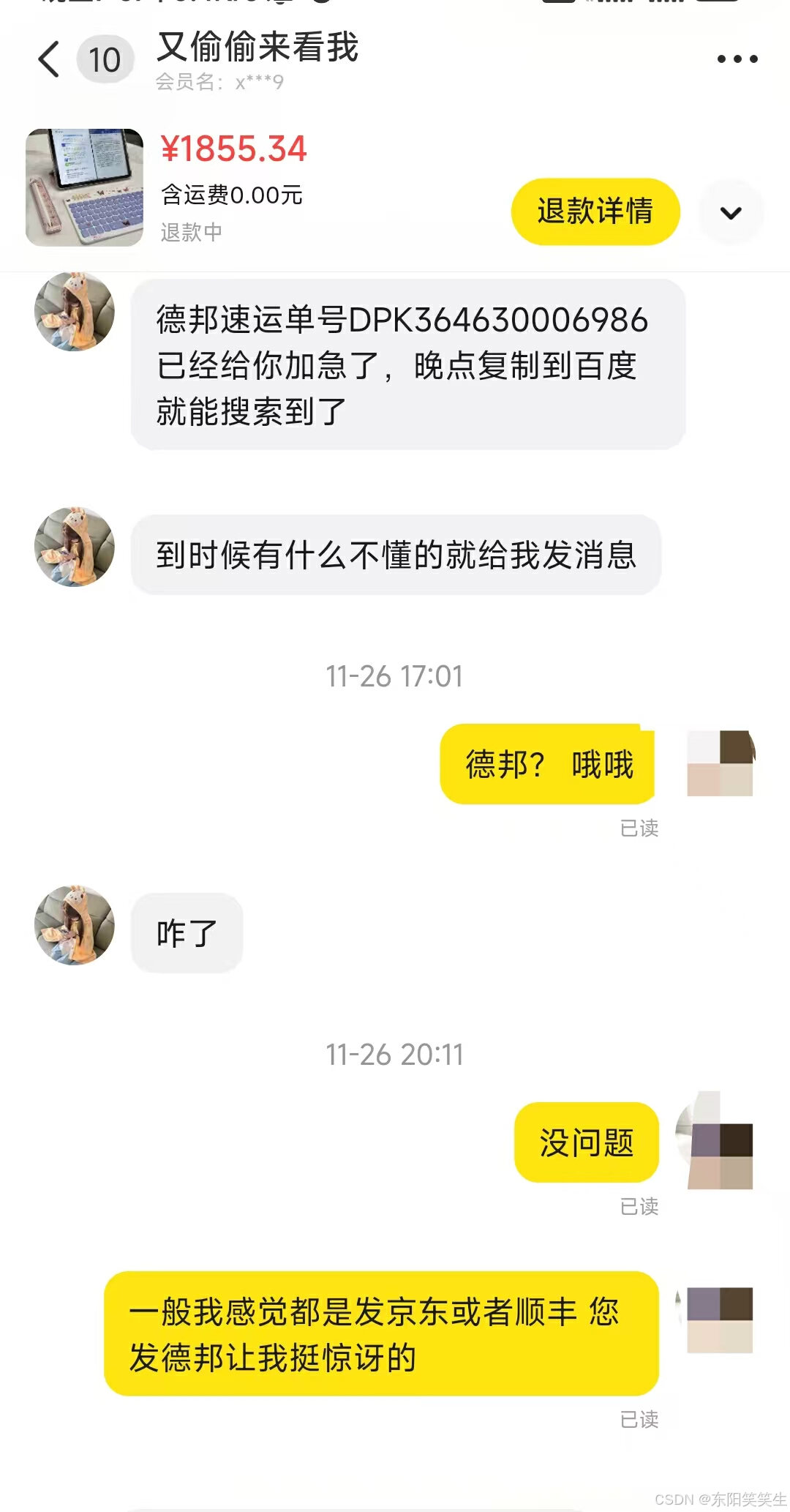
Task: Go back to the message list
Action: [x=49, y=59]
